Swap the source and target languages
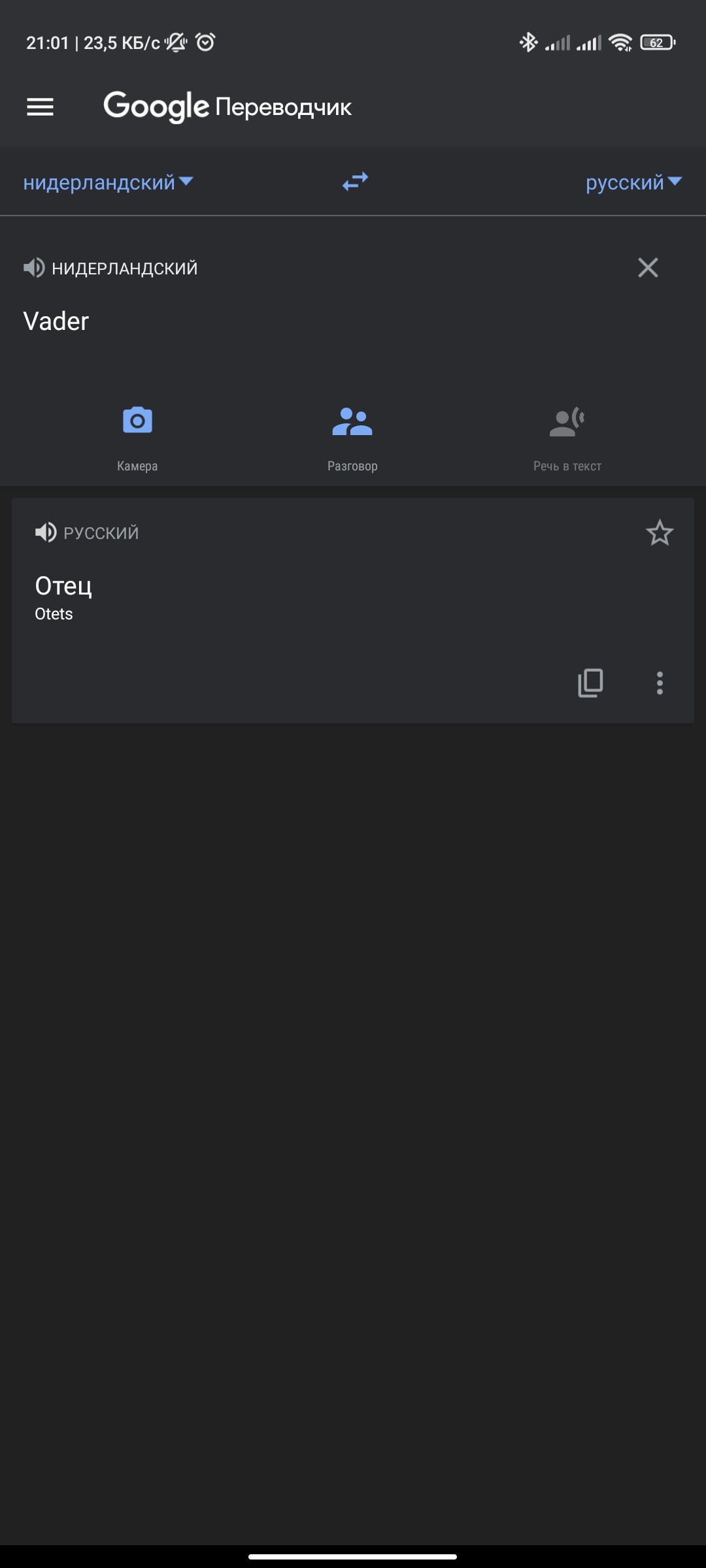Screen dimensions: 706x1568 [x=355, y=182]
